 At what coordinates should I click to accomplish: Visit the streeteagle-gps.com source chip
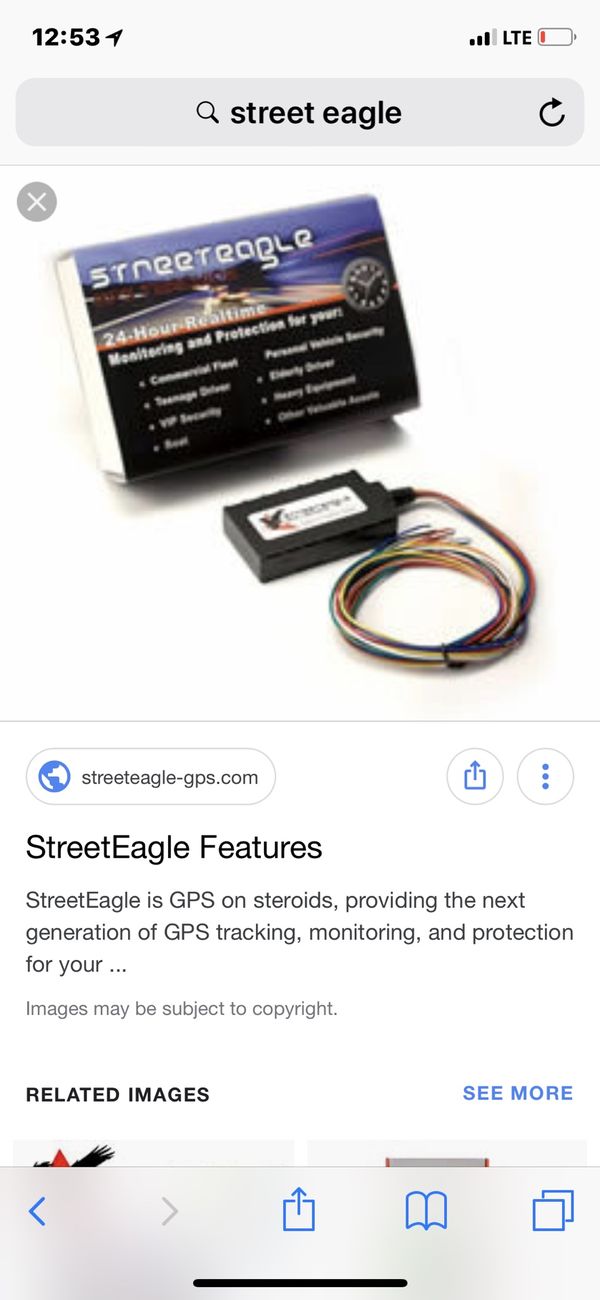[x=151, y=777]
